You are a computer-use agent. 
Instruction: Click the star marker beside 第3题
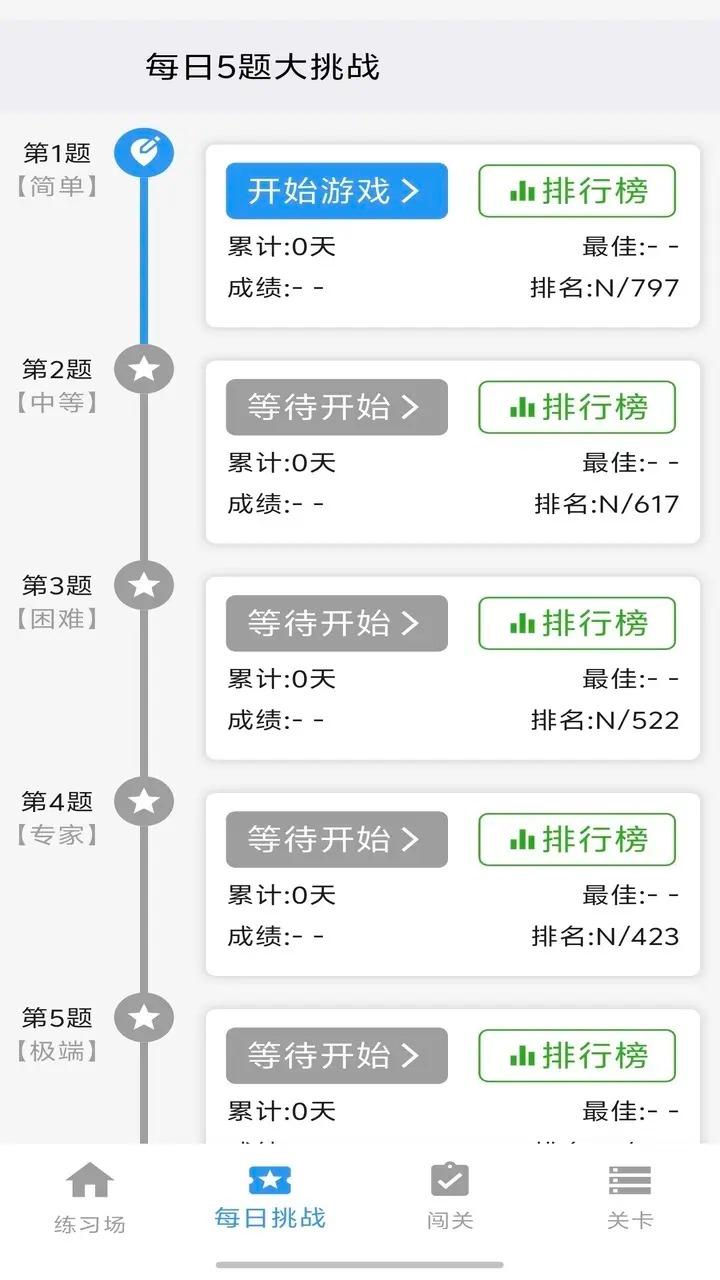coord(144,585)
